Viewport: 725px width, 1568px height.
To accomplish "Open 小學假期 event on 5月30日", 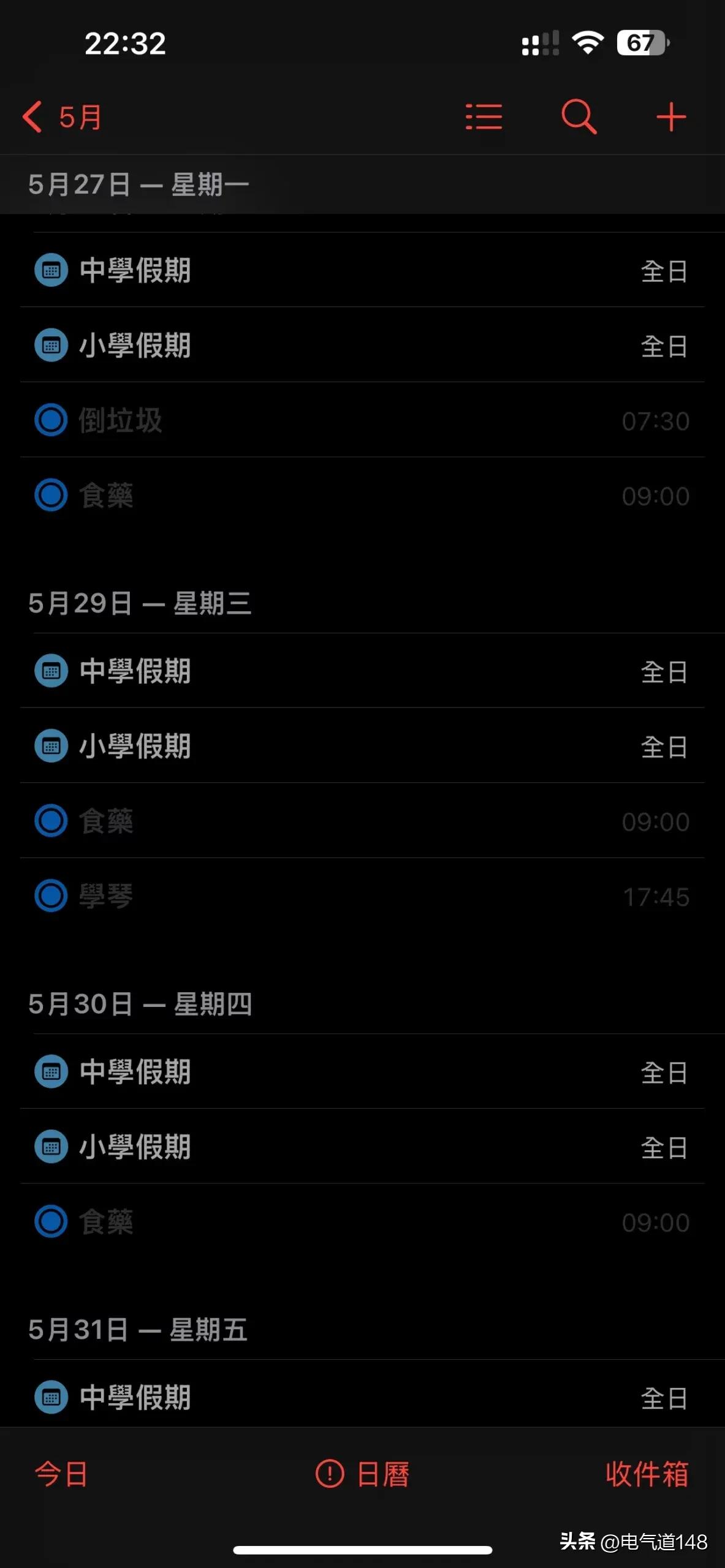I will click(x=362, y=1147).
